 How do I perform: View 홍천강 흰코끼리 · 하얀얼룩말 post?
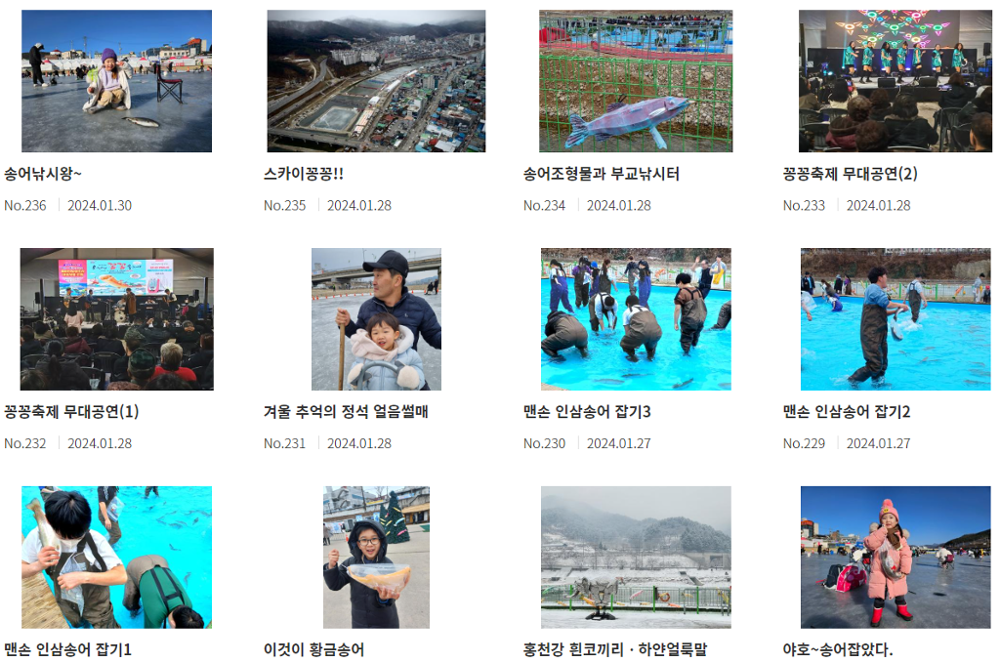pos(636,557)
